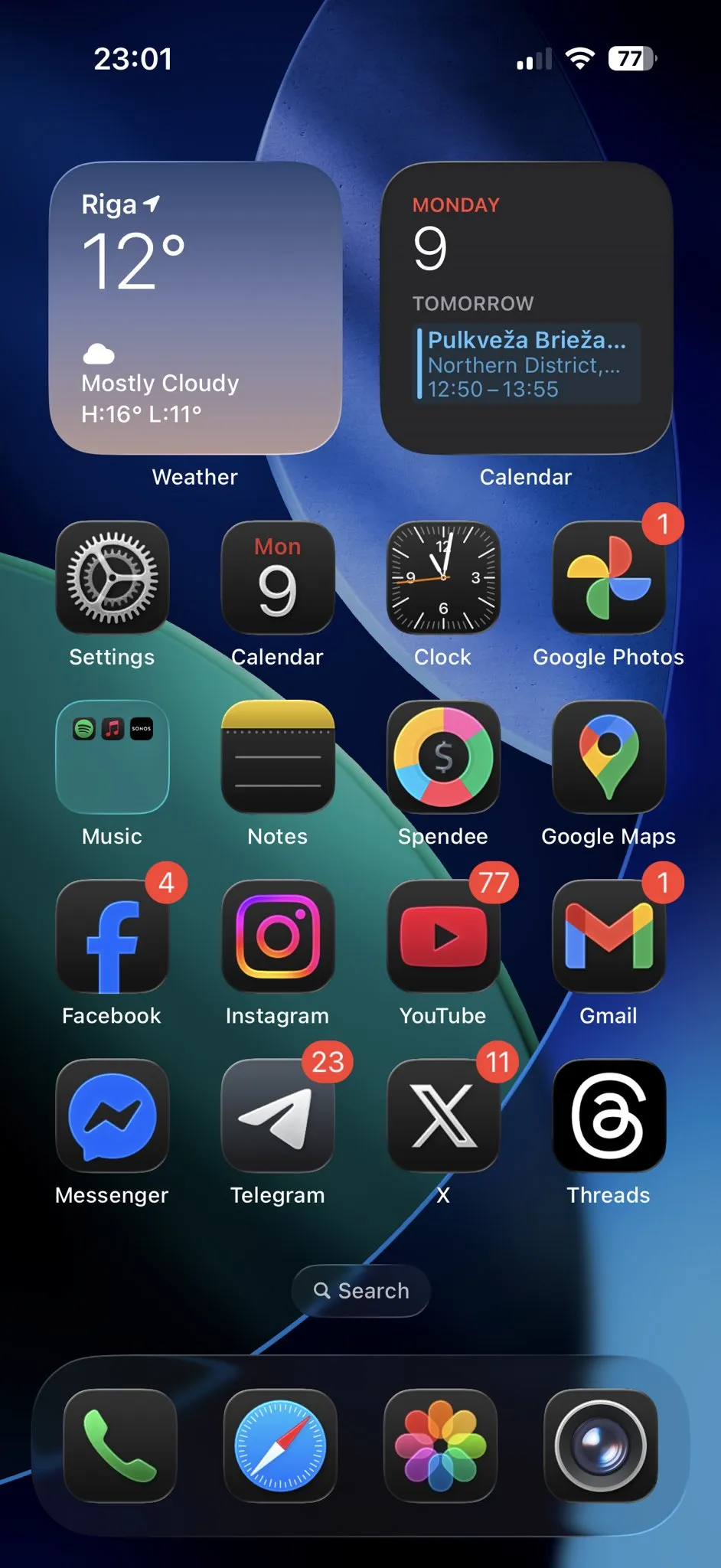
Task: Launch the Clock app
Action: pyautogui.click(x=443, y=578)
